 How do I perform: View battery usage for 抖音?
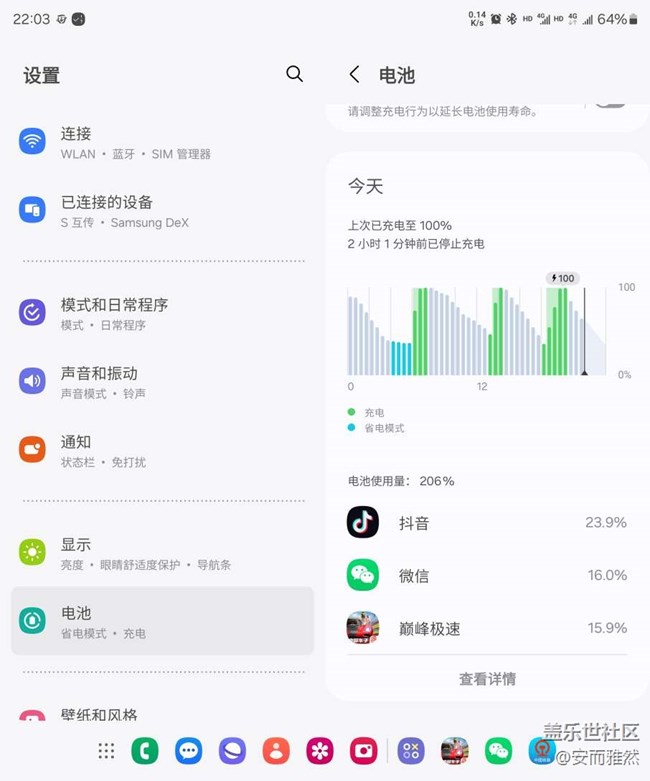coord(487,522)
